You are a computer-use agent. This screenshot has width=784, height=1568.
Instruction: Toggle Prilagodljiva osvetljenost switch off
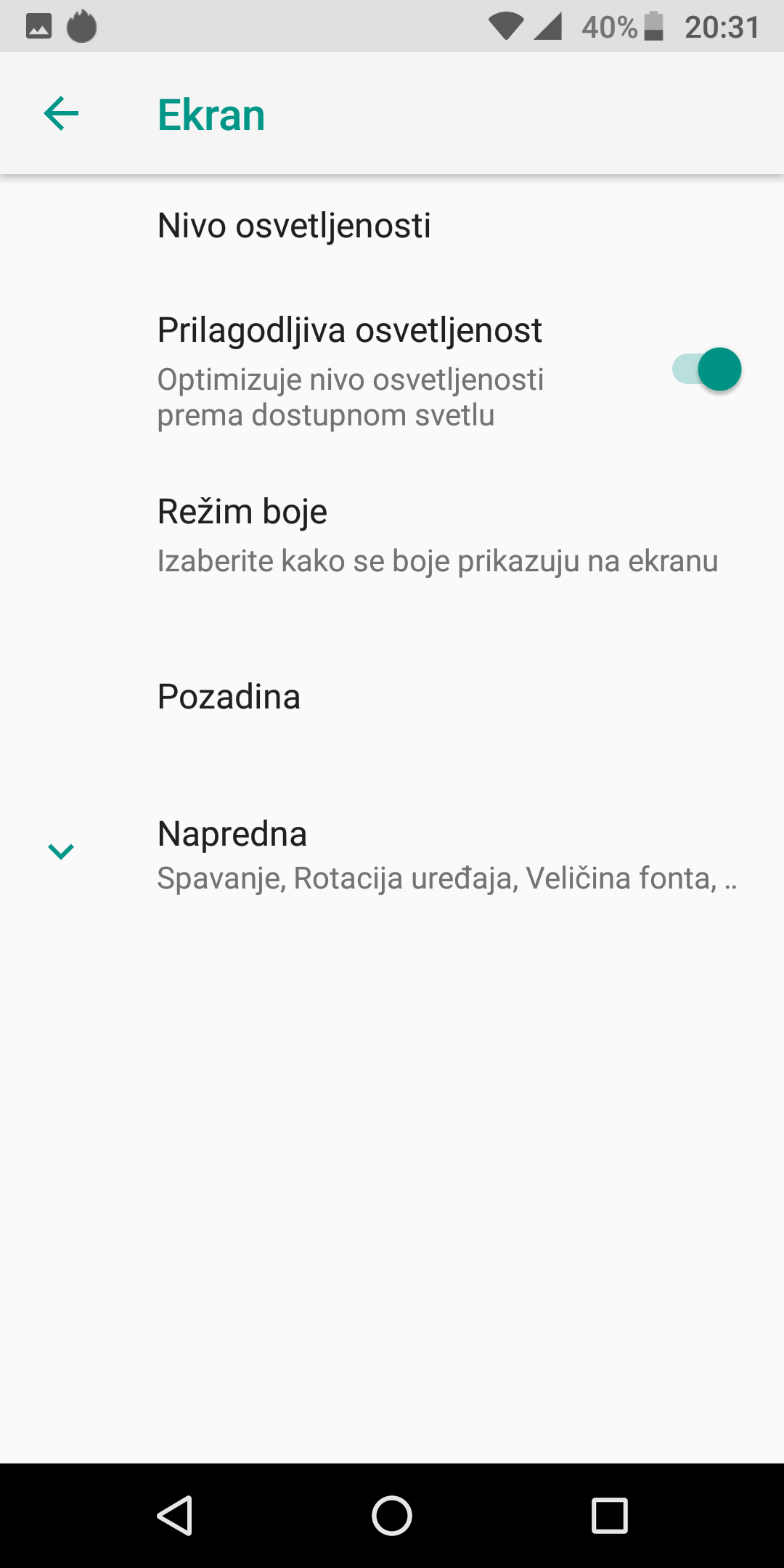[x=706, y=369]
